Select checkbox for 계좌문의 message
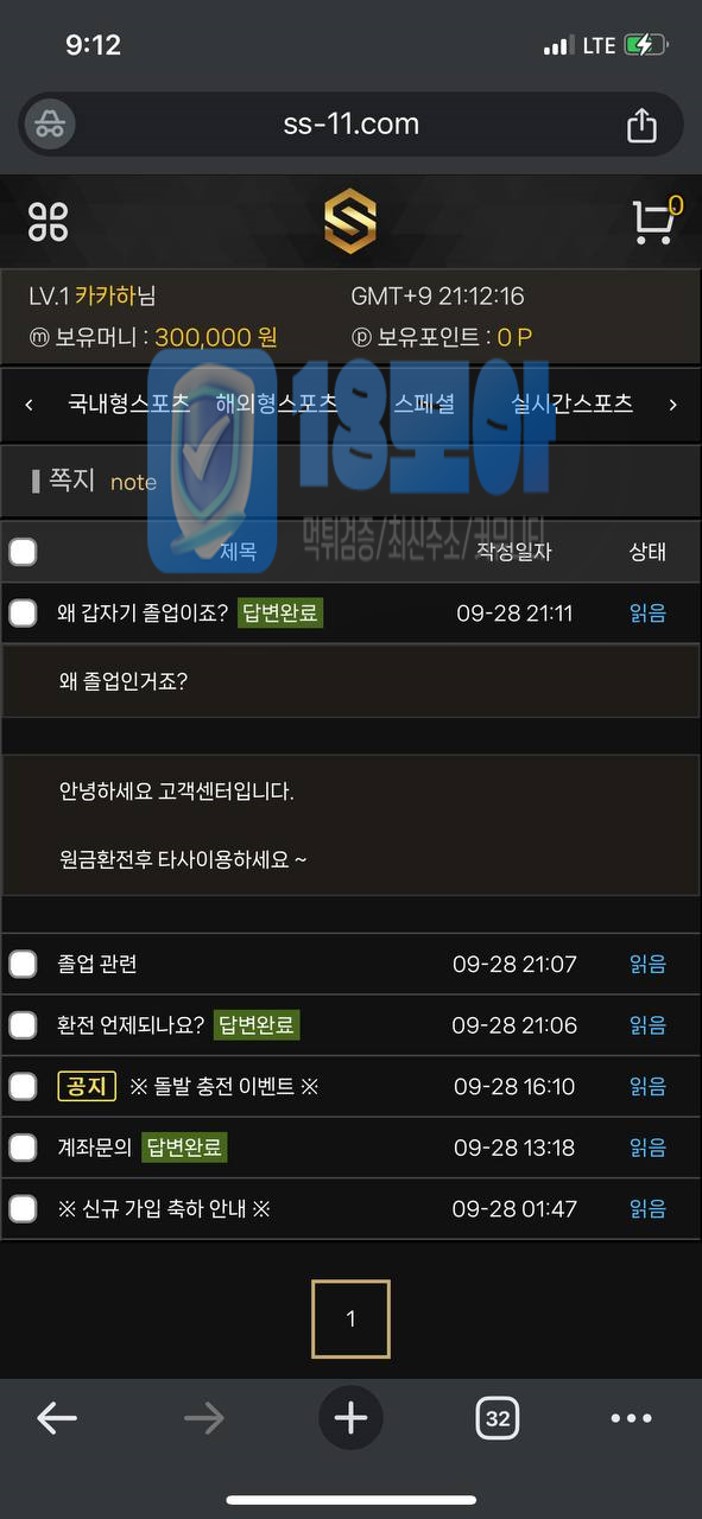The width and height of the screenshot is (702, 1519). pos(23,1148)
